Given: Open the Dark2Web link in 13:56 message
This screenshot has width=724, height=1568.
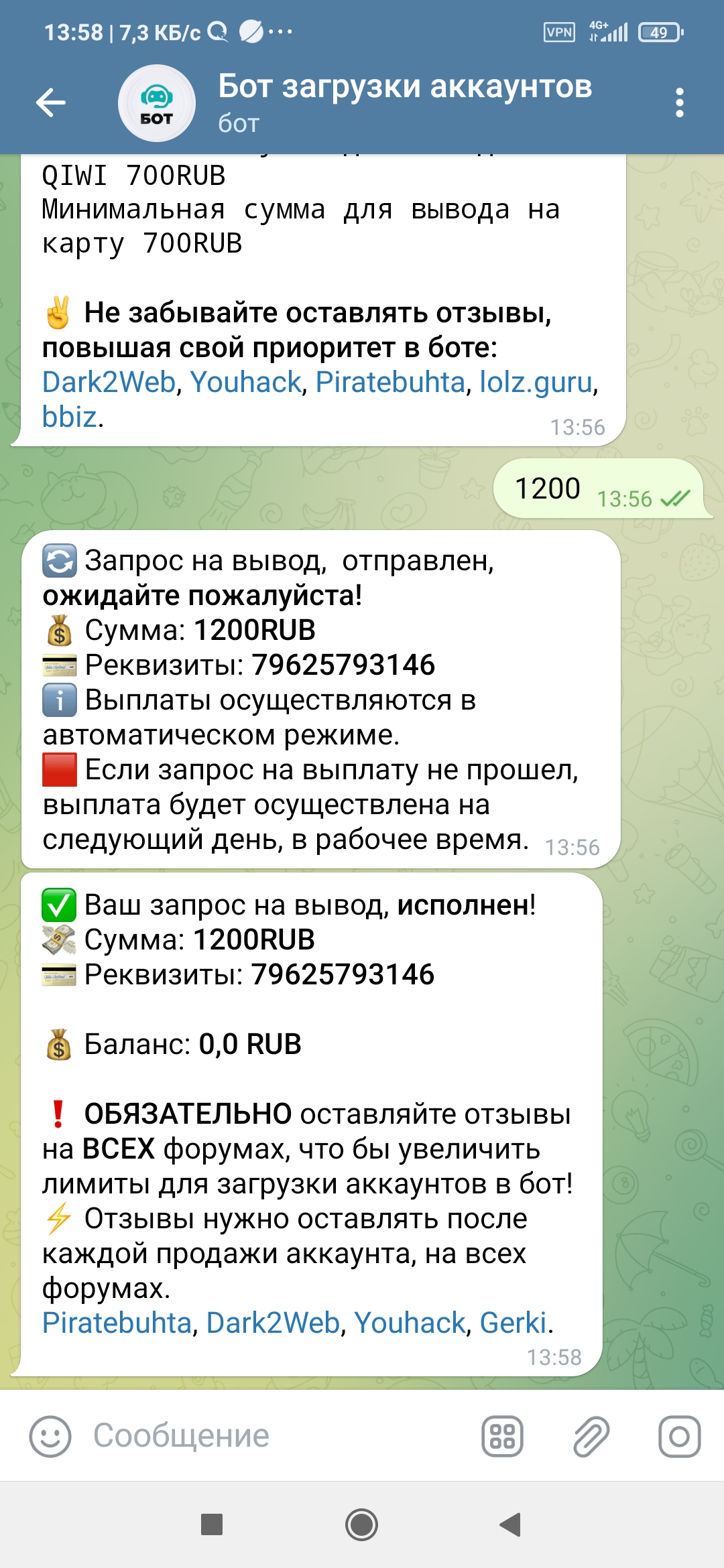Looking at the screenshot, I should [x=109, y=382].
